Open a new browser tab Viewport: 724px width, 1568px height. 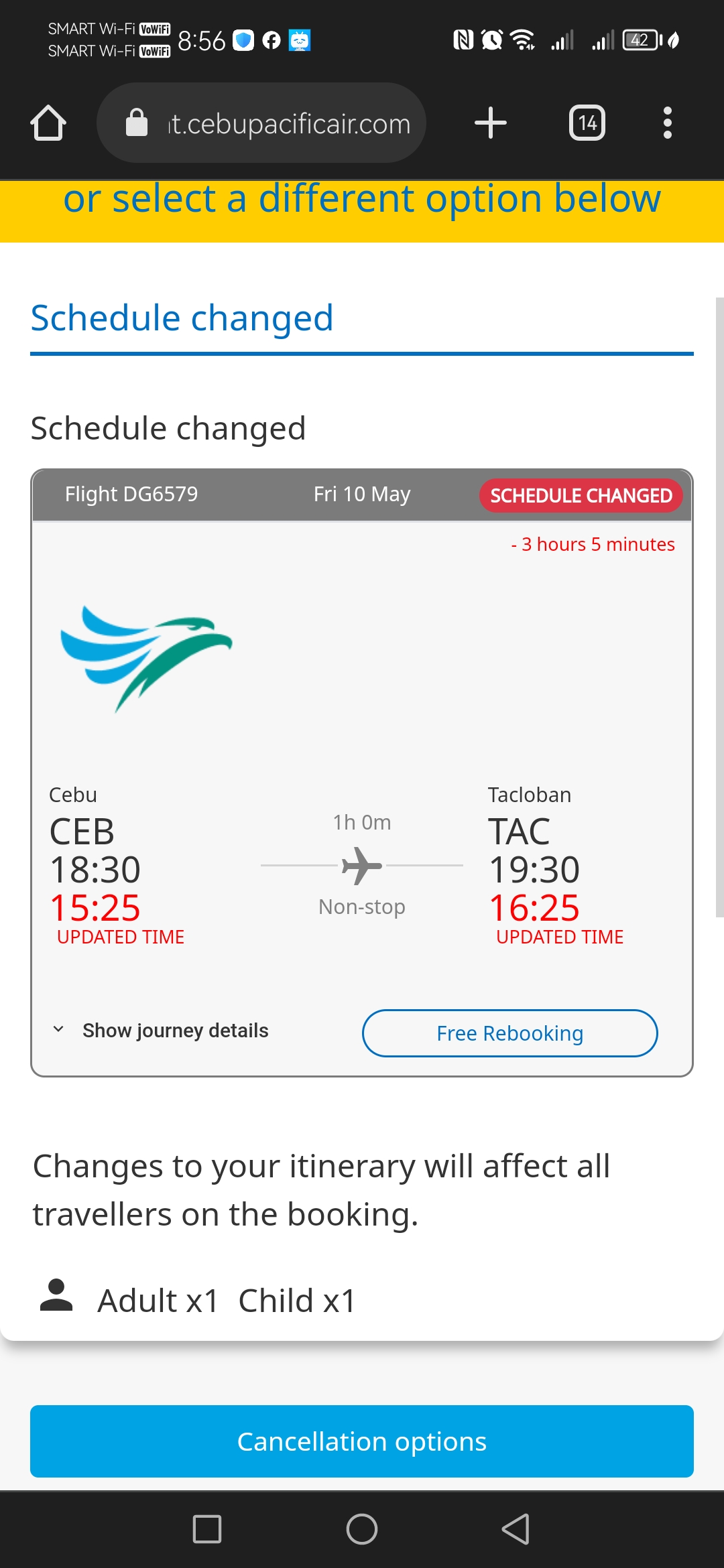click(491, 123)
